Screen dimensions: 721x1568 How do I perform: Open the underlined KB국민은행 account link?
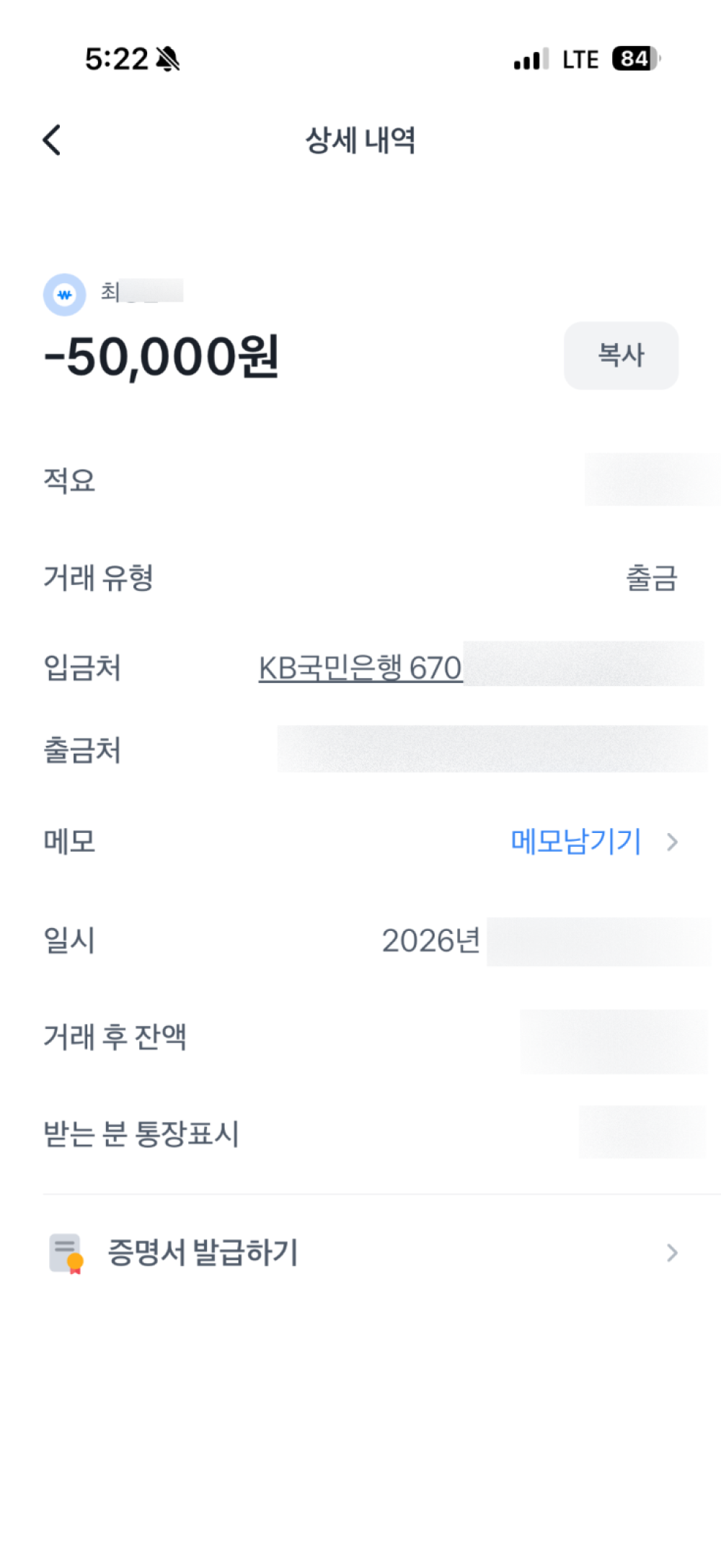tap(360, 668)
